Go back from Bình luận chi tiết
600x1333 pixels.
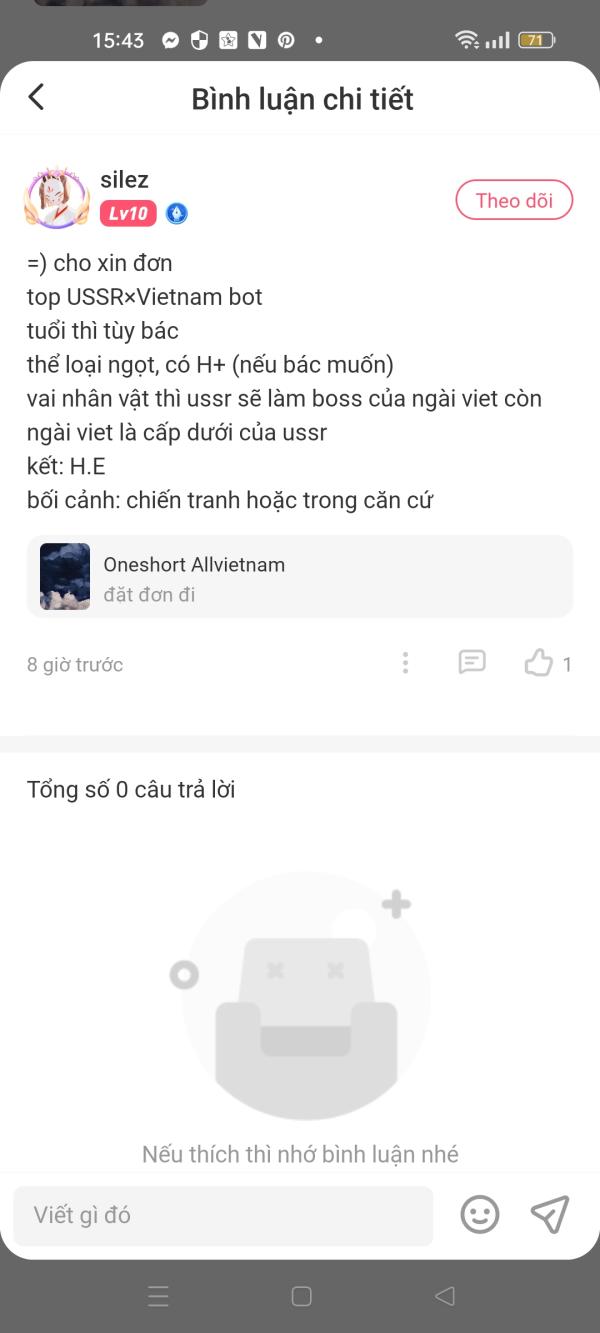[37, 97]
